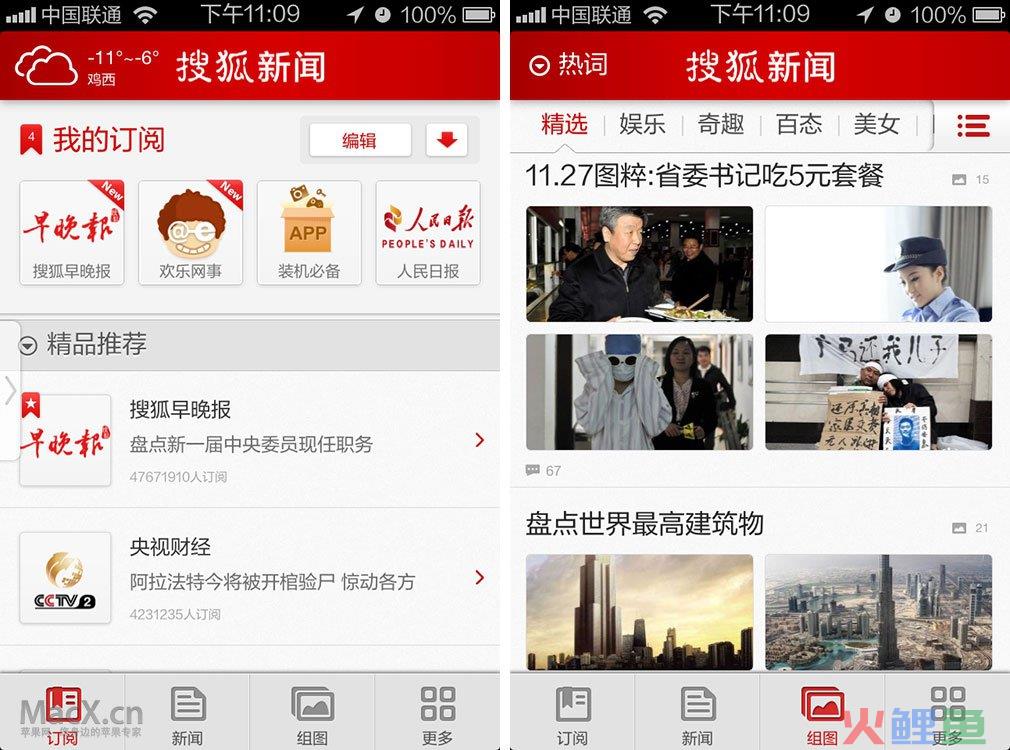Select the 精选 tab
1010x750 pixels.
pos(564,124)
